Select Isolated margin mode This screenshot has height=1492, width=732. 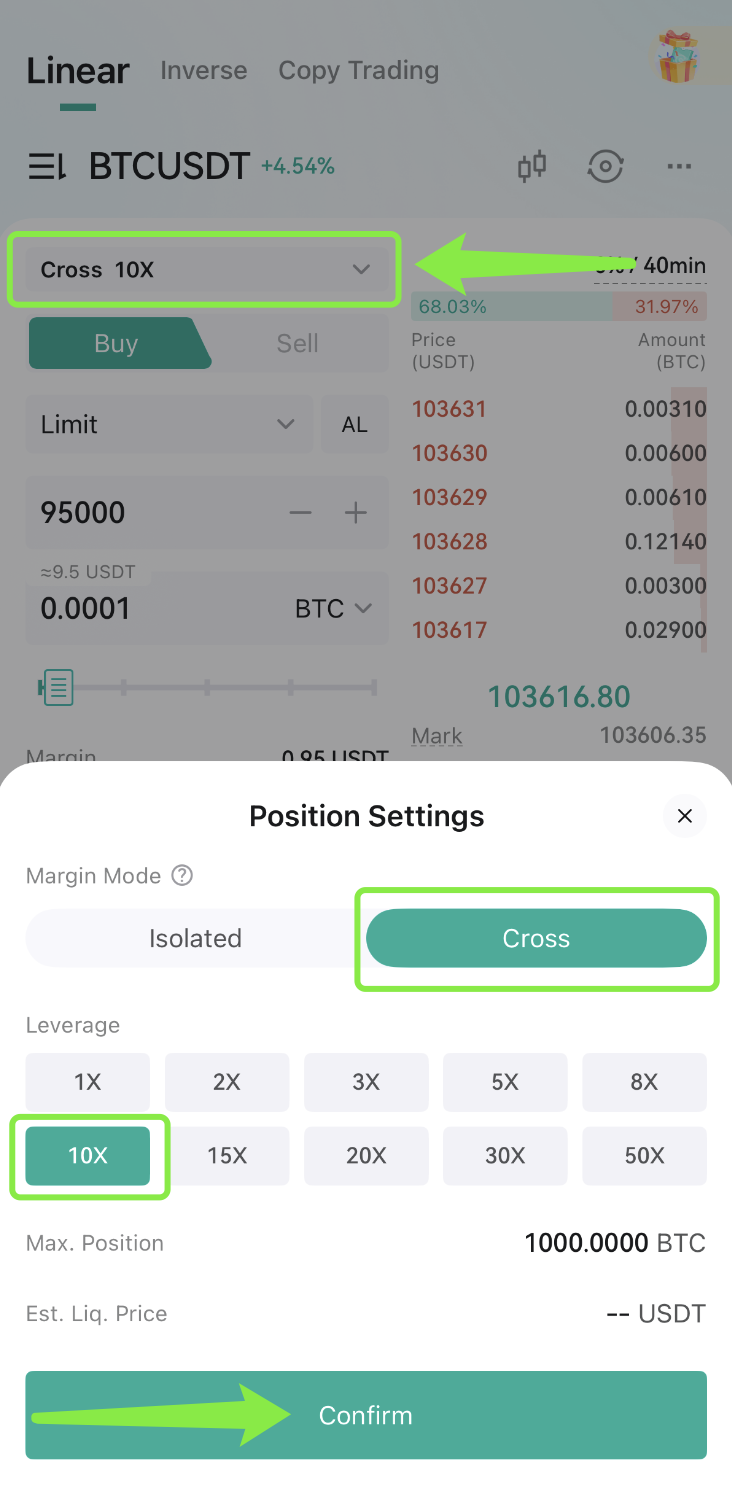click(195, 938)
